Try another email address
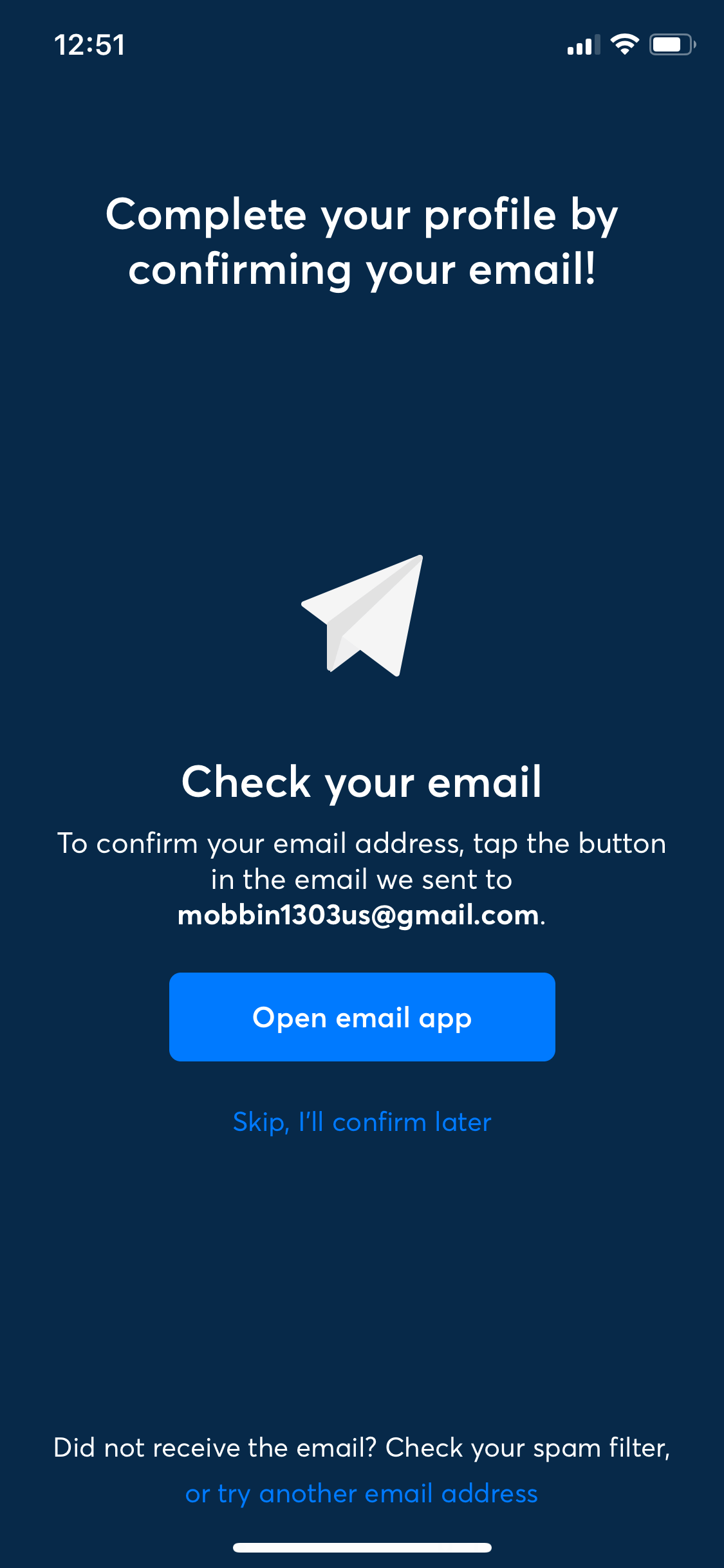The width and height of the screenshot is (724, 1568). point(362,1494)
